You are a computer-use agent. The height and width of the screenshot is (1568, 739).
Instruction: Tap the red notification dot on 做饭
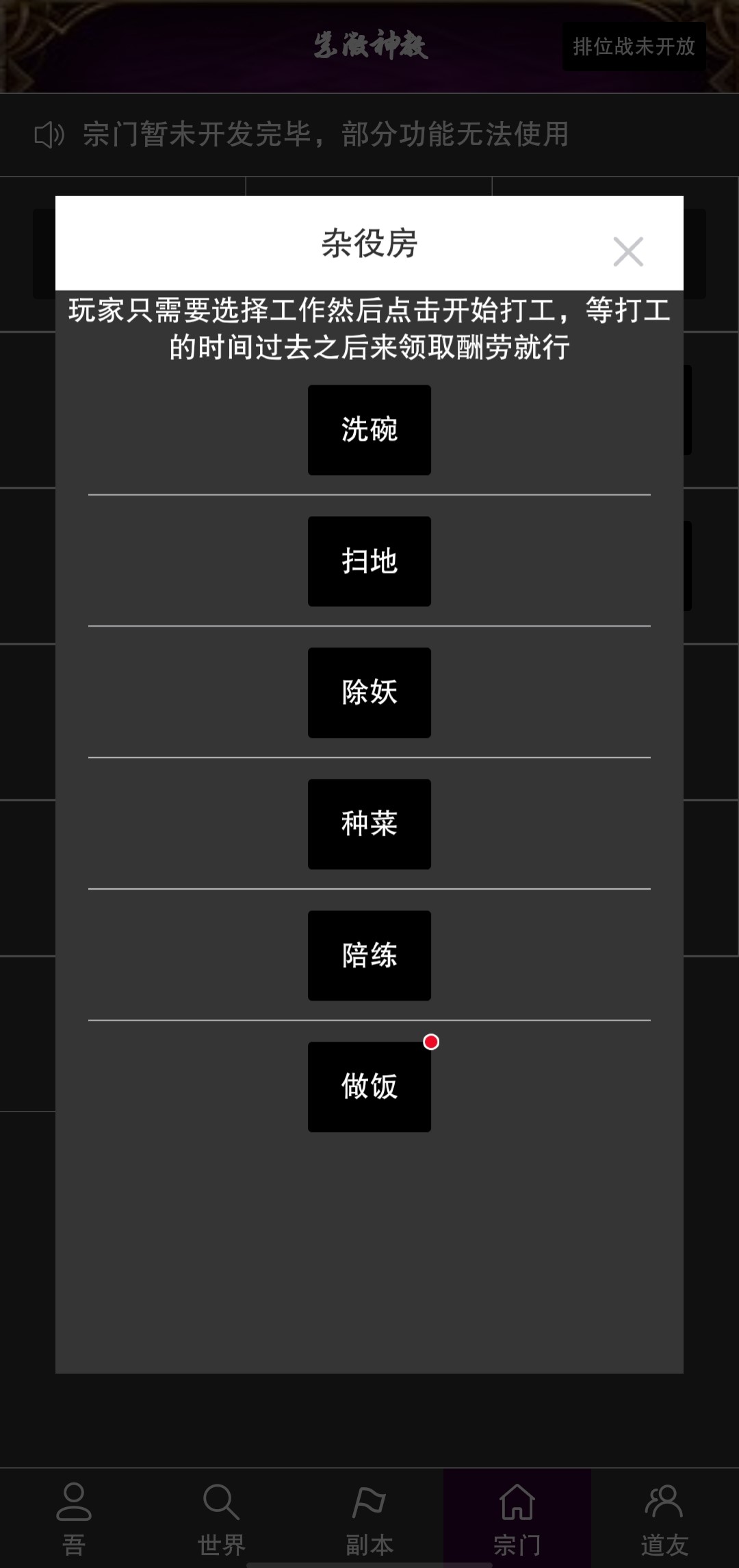click(432, 1042)
